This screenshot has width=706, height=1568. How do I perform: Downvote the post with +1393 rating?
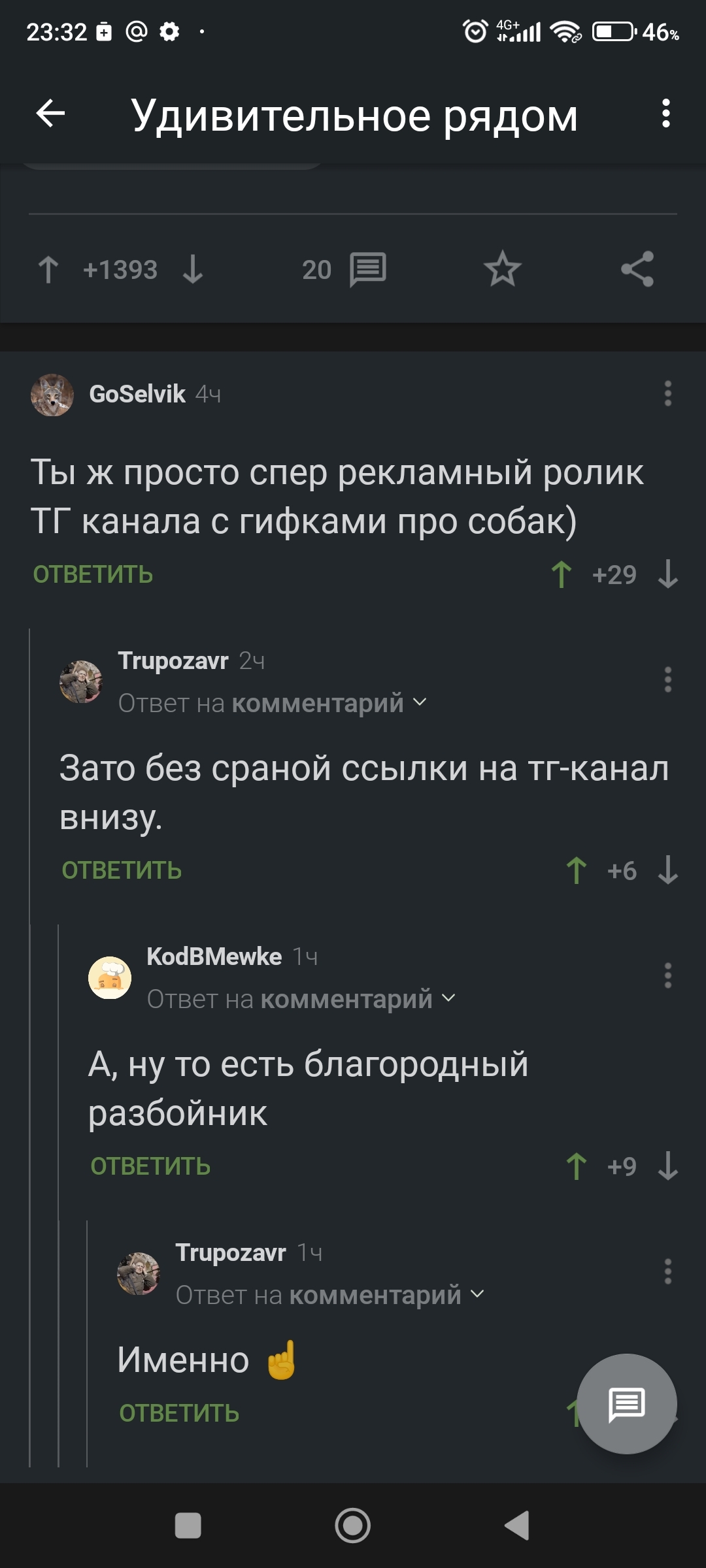coord(192,269)
